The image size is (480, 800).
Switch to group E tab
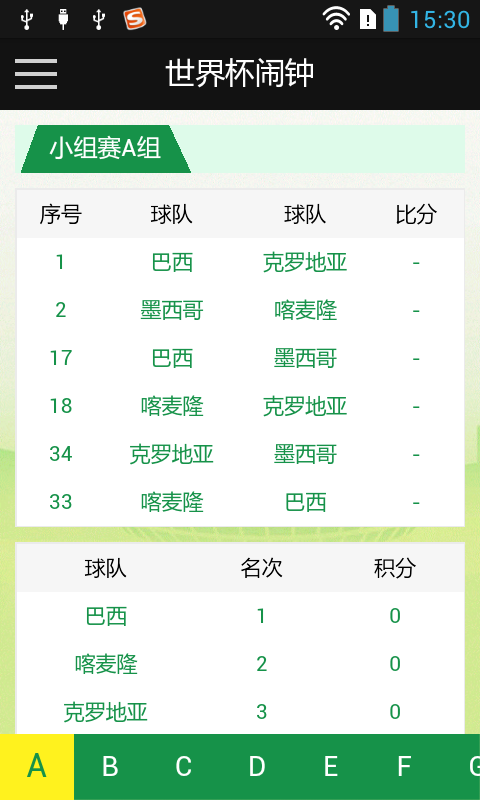coord(331,766)
